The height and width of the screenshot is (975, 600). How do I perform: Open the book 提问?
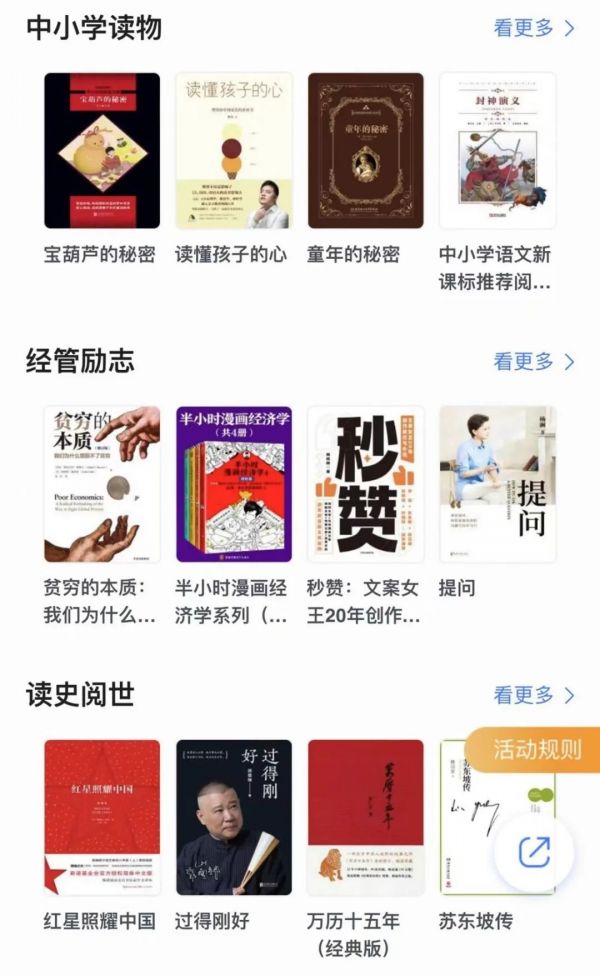[497, 484]
